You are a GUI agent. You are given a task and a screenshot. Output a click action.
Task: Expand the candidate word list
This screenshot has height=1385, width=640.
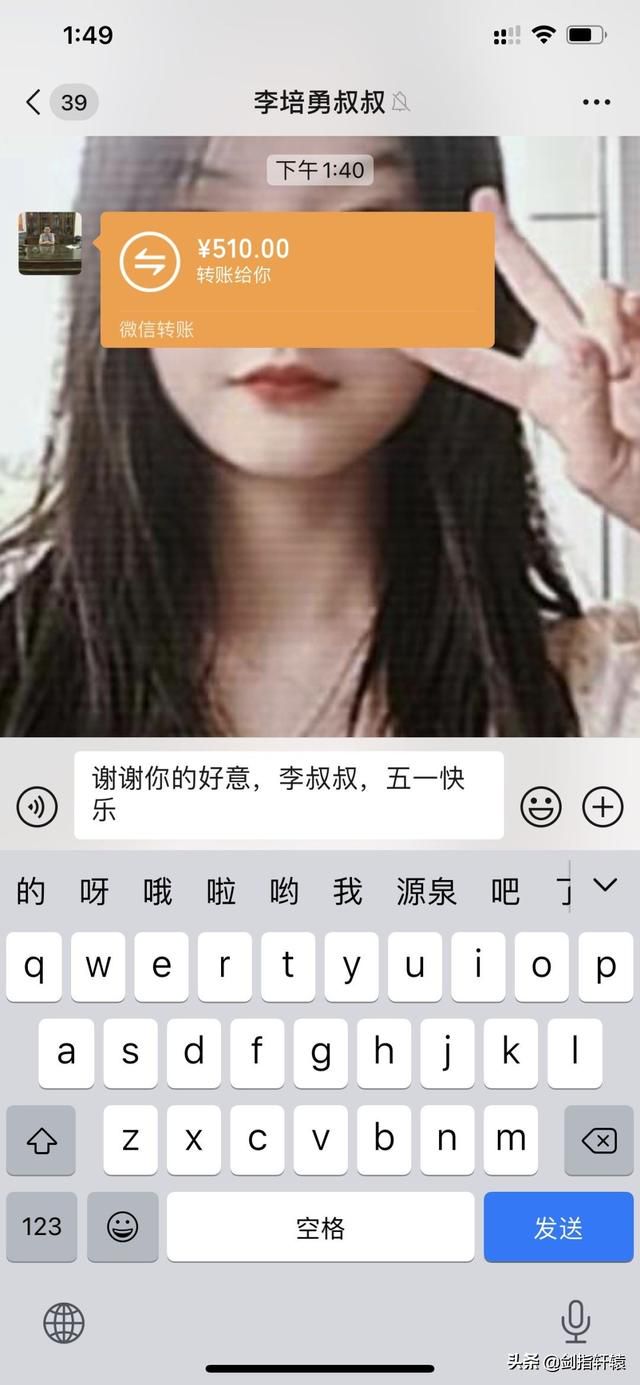coord(604,885)
